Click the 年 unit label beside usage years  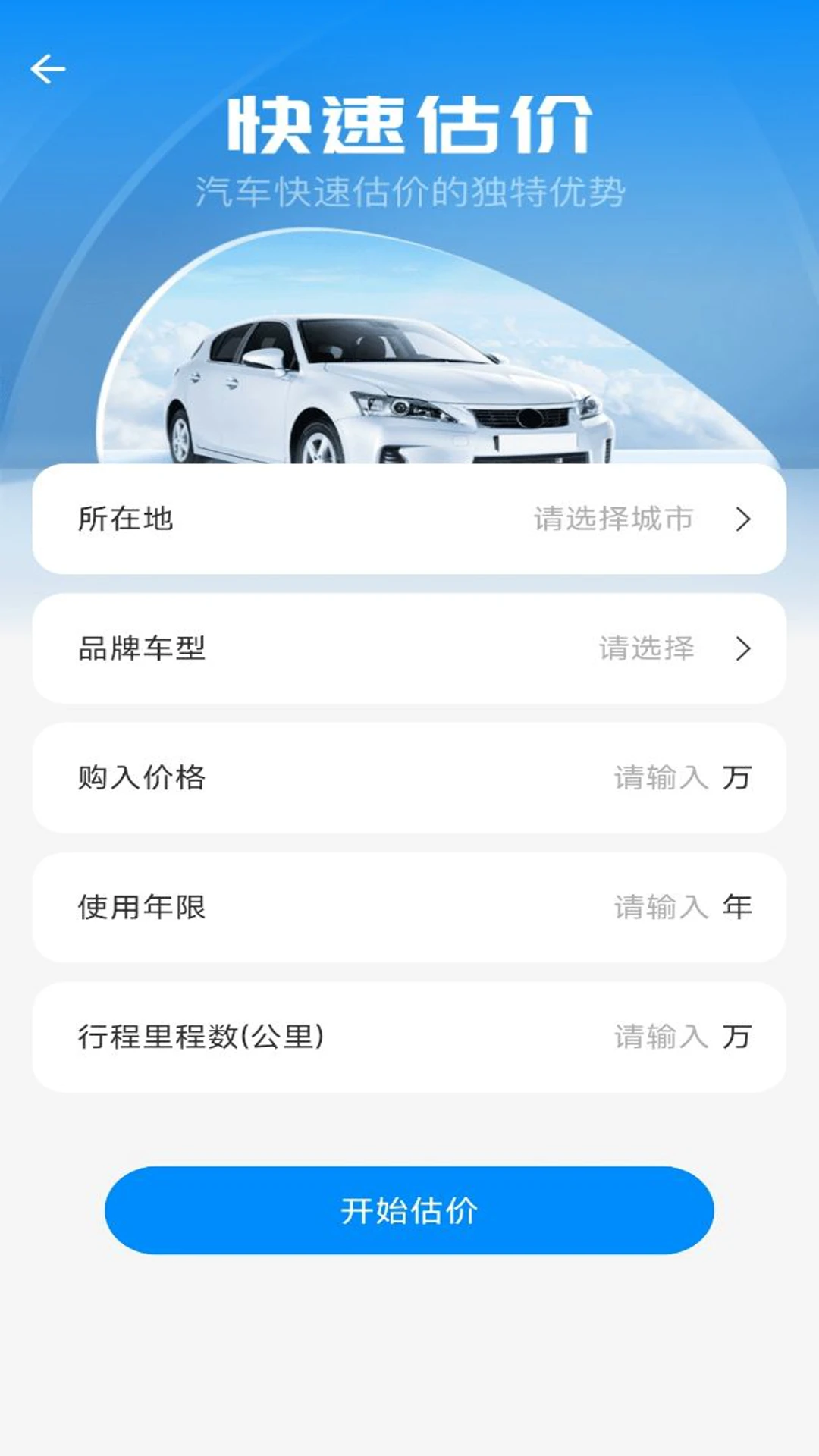point(737,905)
